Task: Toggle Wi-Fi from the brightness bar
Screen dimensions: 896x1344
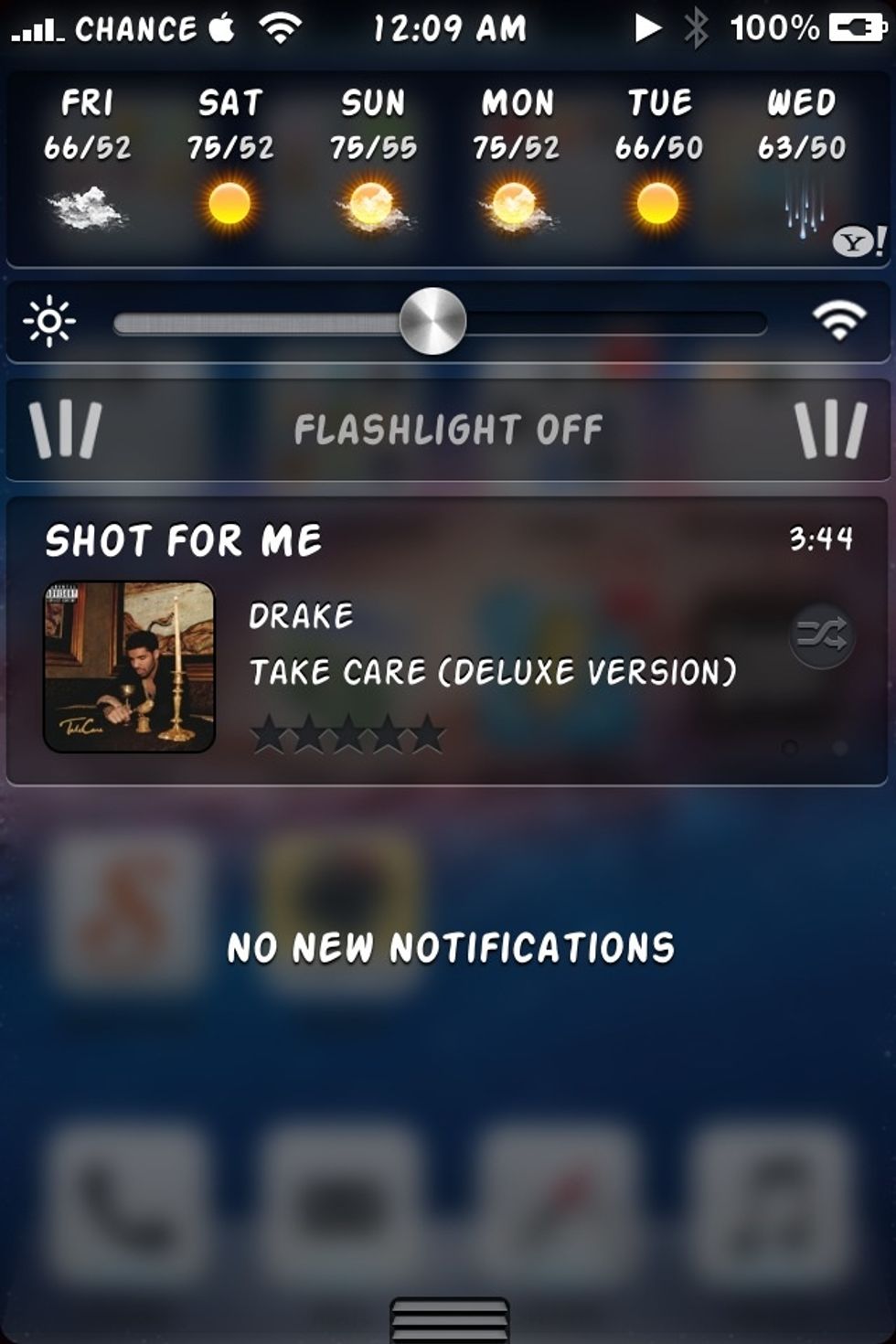Action: coord(838,320)
